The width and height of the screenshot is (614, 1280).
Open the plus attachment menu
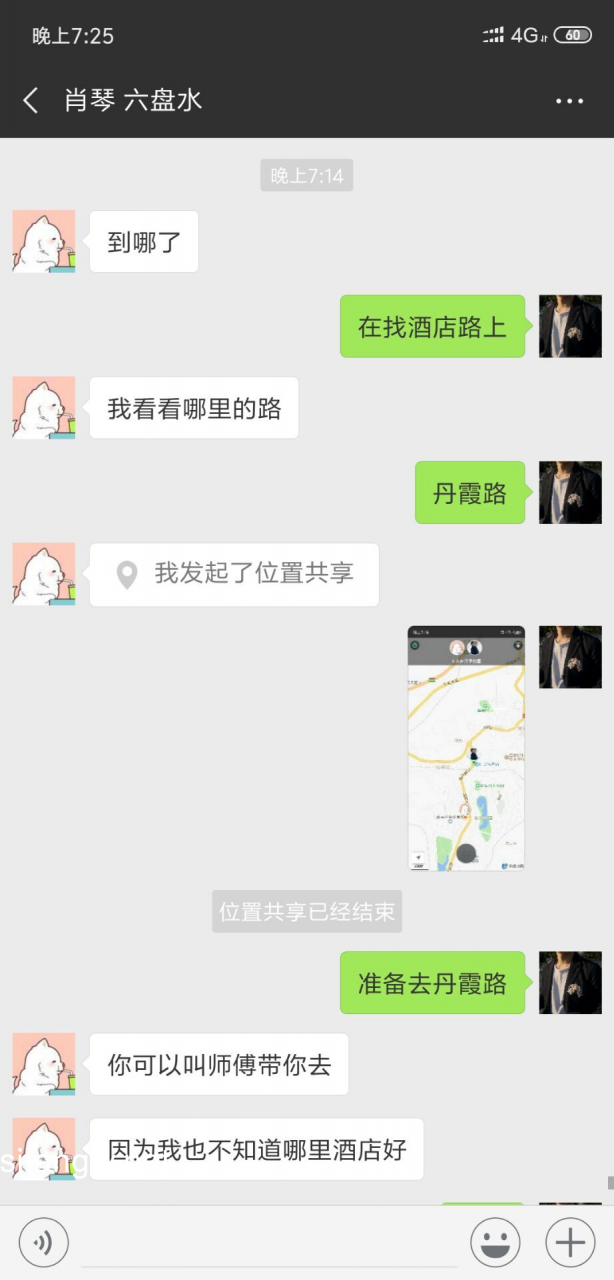pos(570,1243)
